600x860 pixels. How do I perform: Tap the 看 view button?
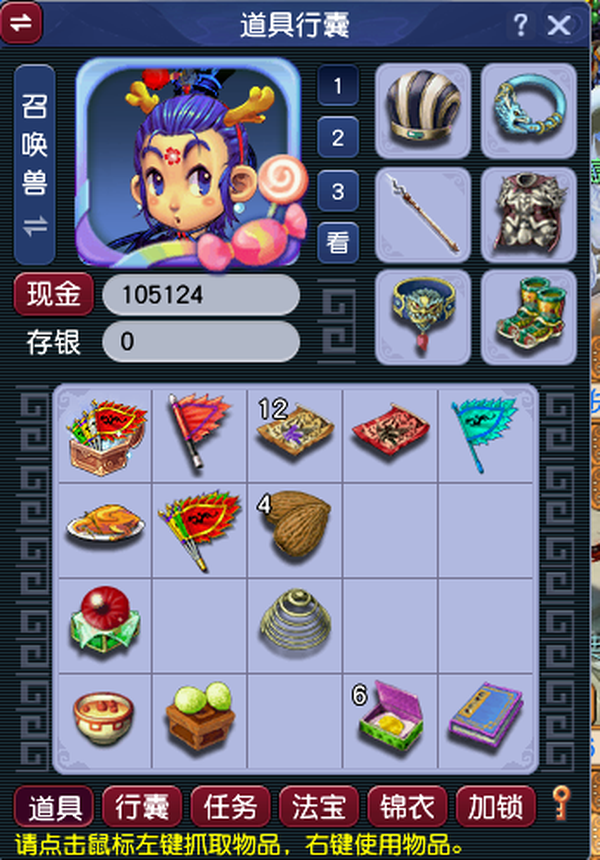click(x=338, y=241)
